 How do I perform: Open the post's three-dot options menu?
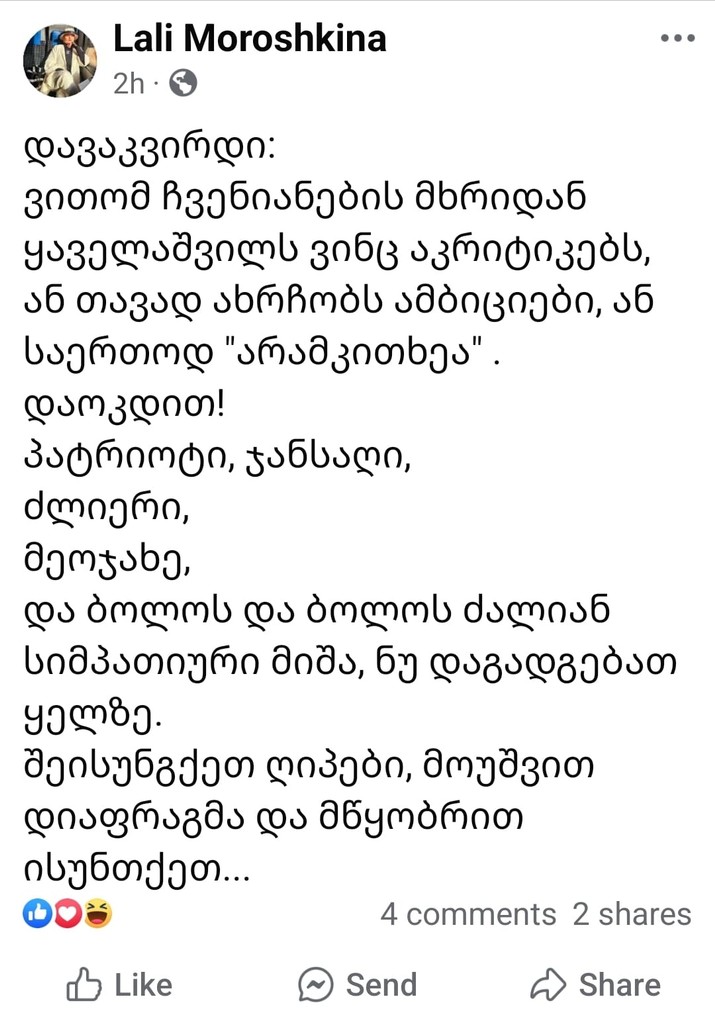coord(678,39)
